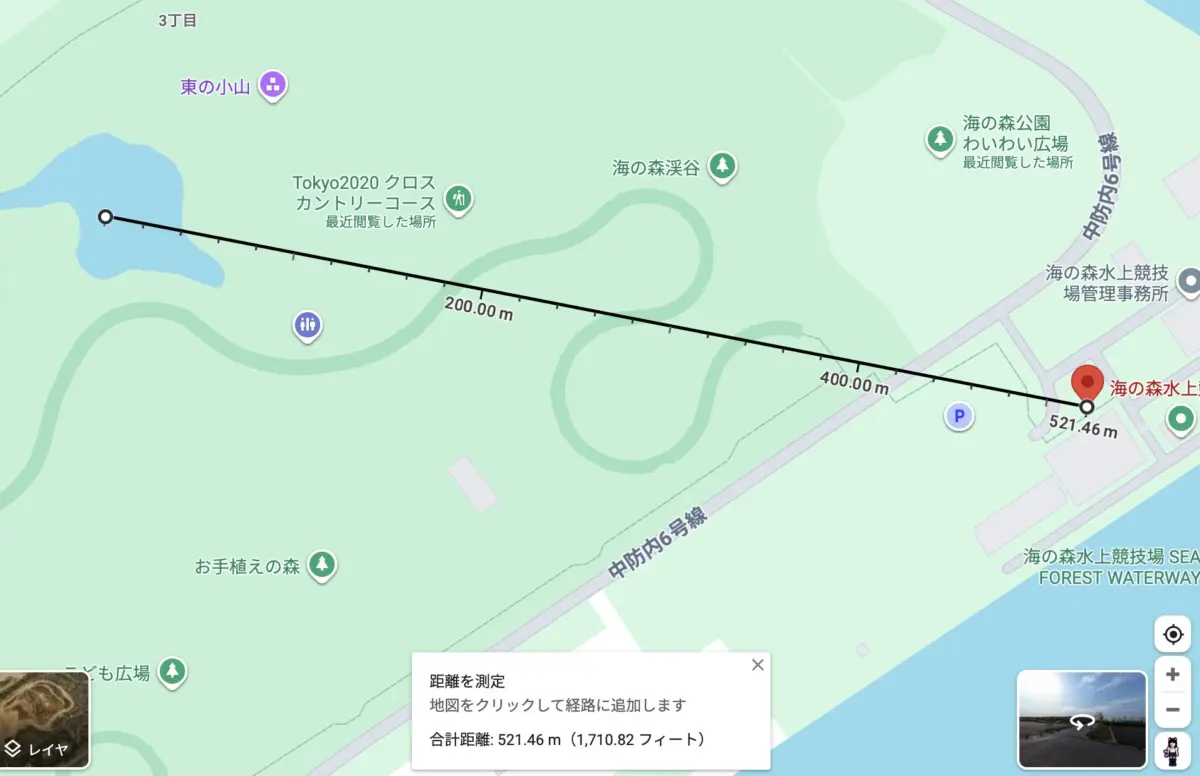The width and height of the screenshot is (1200, 776).
Task: Open Tokyo2020 クロスカントリーコース marker
Action: (x=458, y=198)
